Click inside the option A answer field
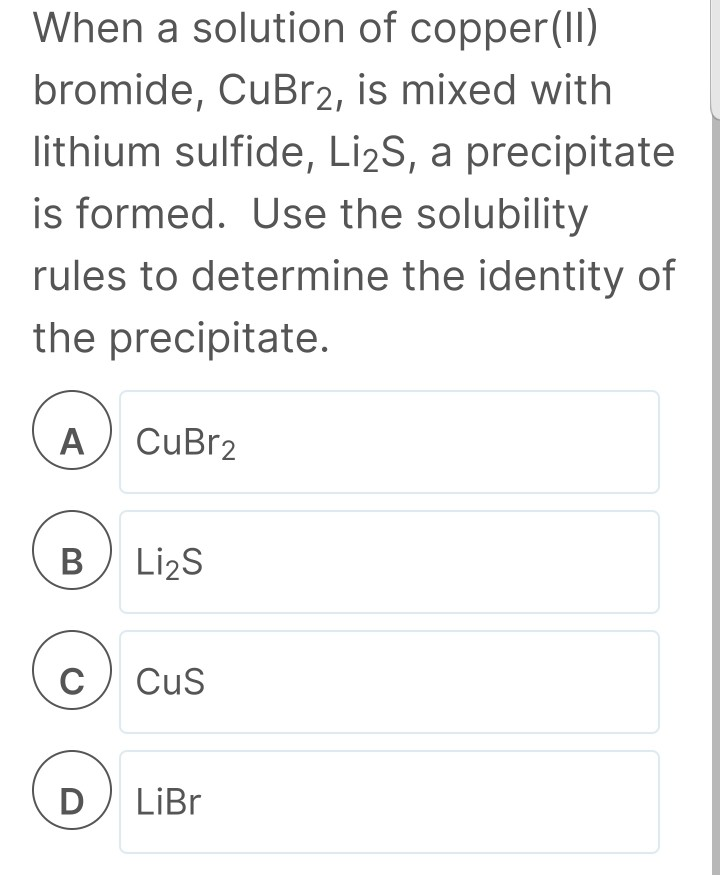Screen dimensions: 720x875 coord(390,440)
